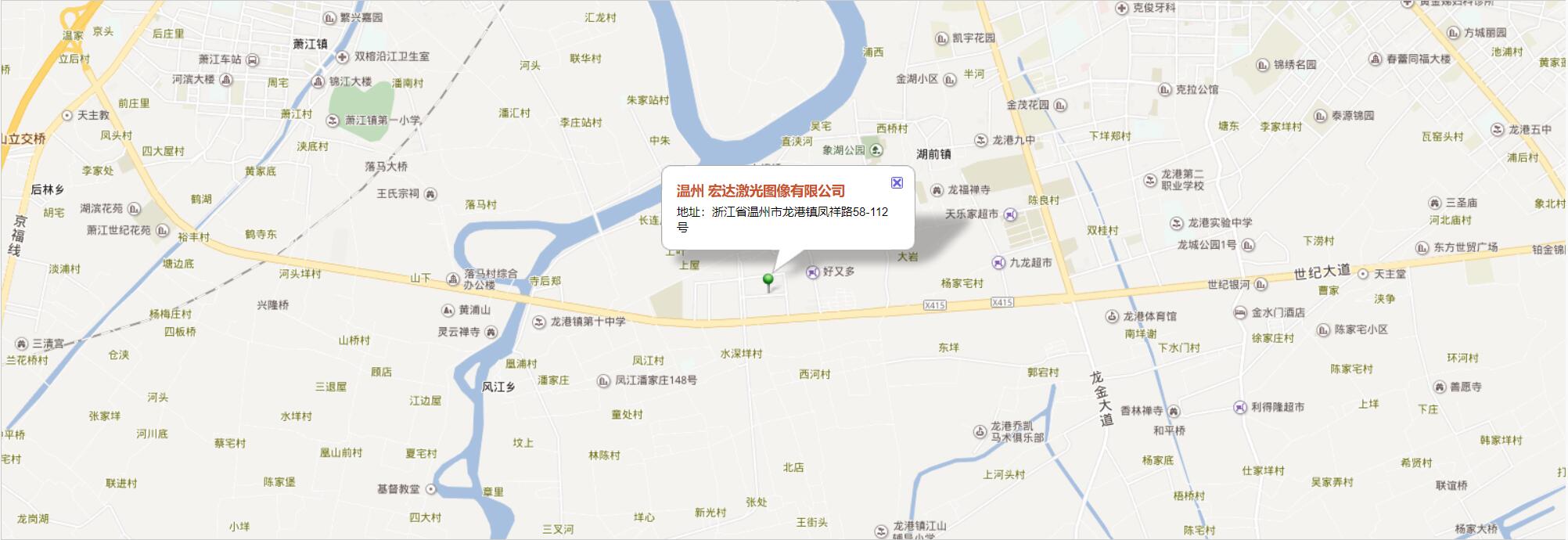Tap the green location marker pin
The image size is (1568, 540).
click(x=768, y=280)
